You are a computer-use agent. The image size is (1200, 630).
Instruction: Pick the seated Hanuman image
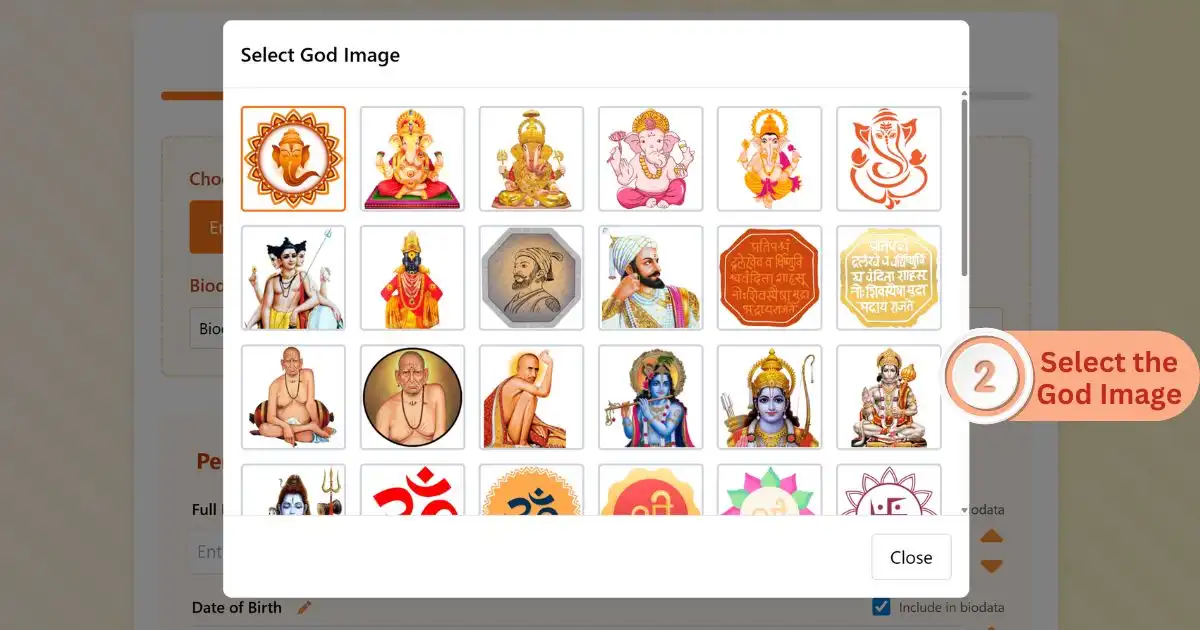tap(888, 397)
